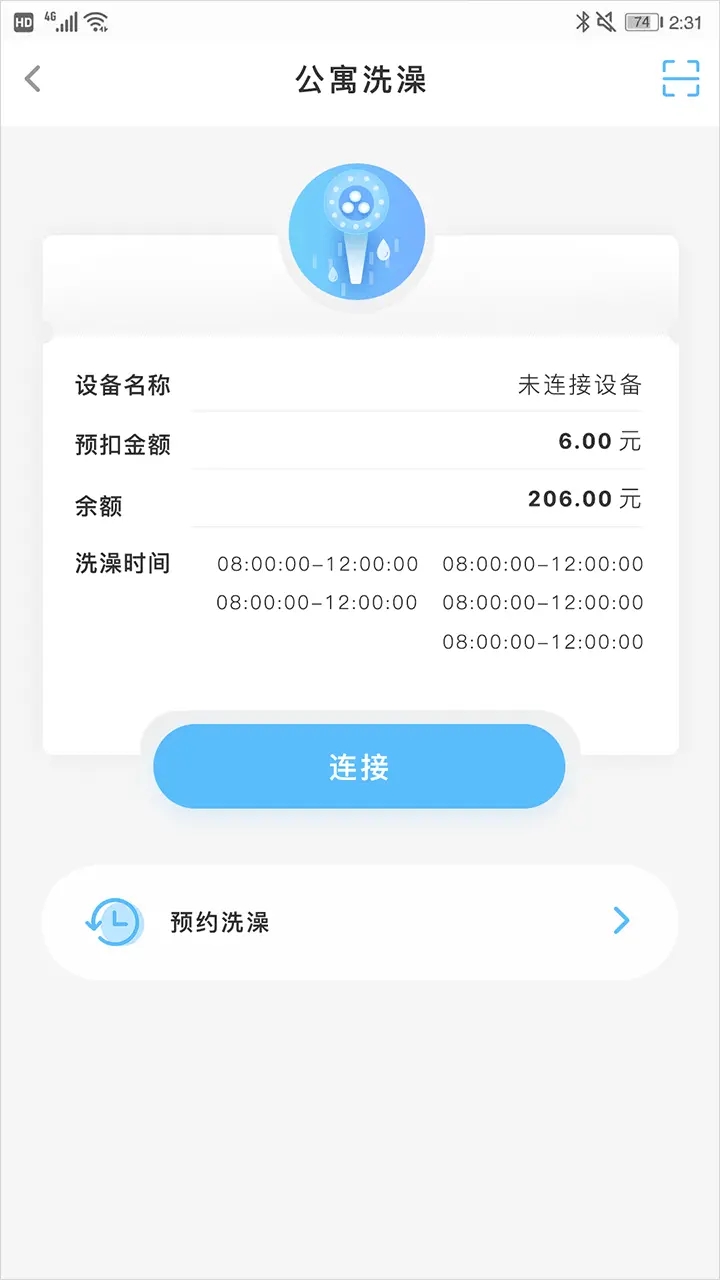Click the 6.00 元 prepaid amount value

click(600, 442)
